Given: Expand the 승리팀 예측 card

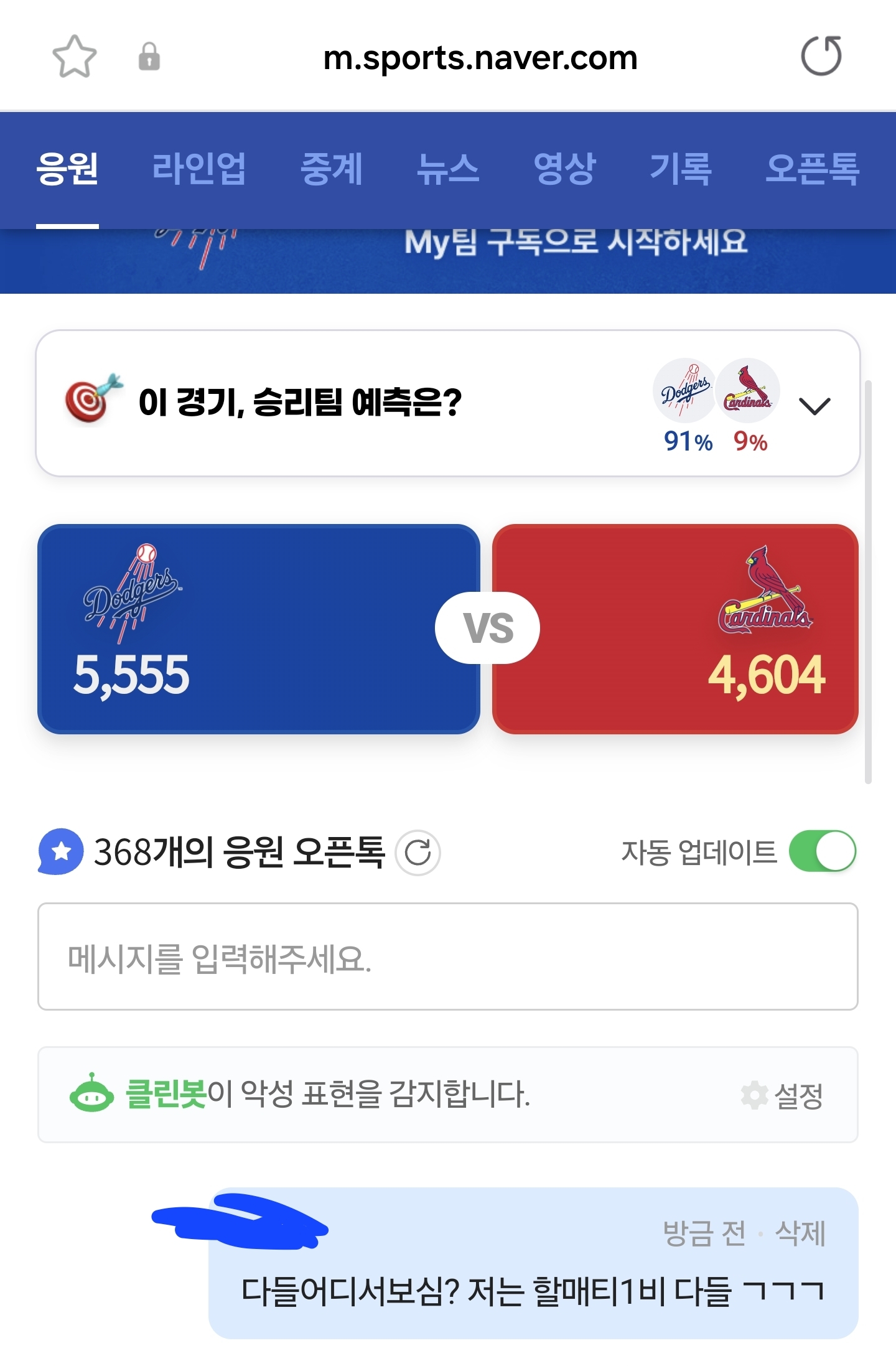Looking at the screenshot, I should pyautogui.click(x=814, y=406).
